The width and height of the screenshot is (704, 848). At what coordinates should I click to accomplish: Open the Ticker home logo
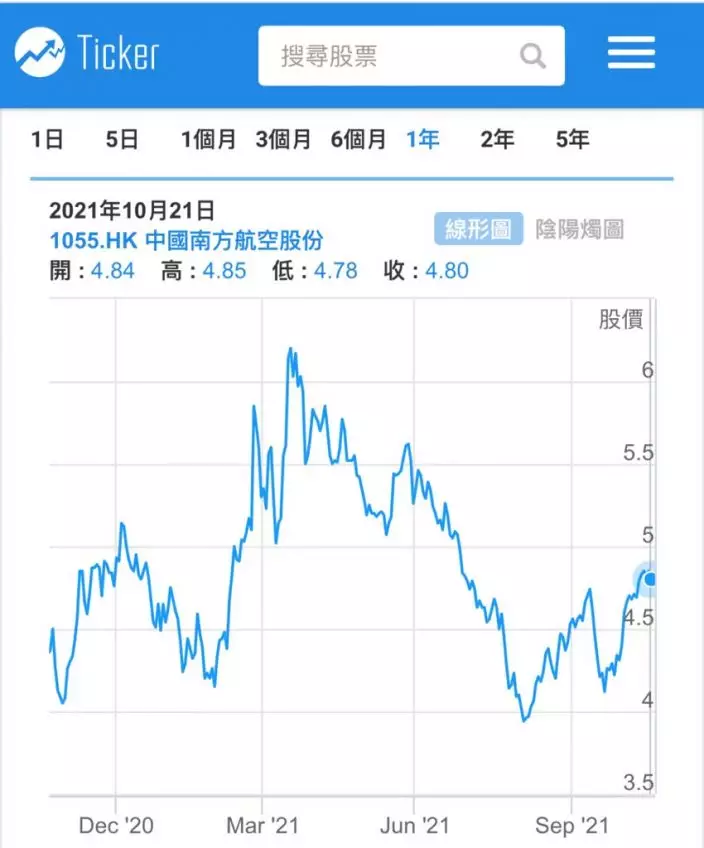(86, 53)
